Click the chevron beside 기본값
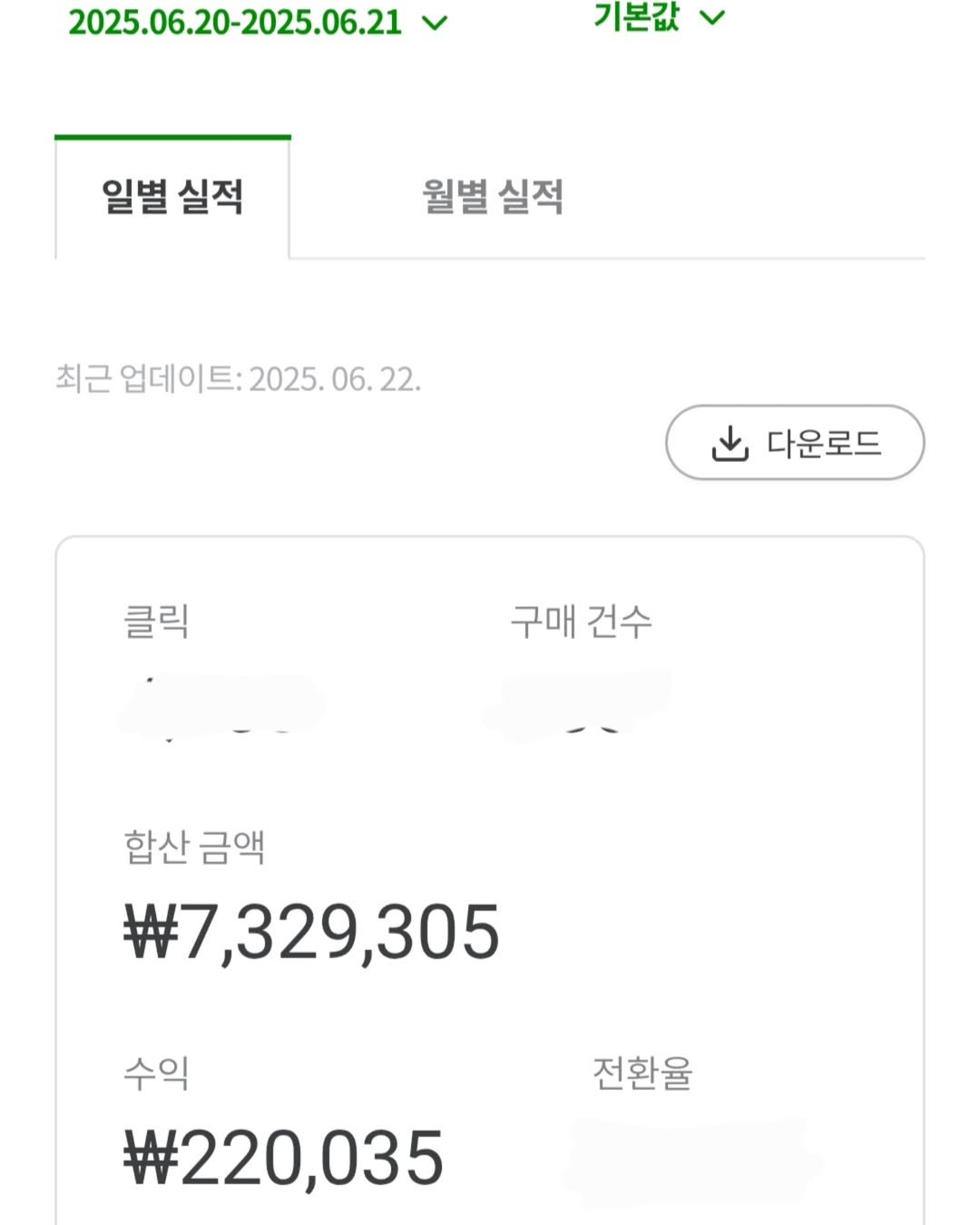The image size is (980, 1225). (713, 20)
